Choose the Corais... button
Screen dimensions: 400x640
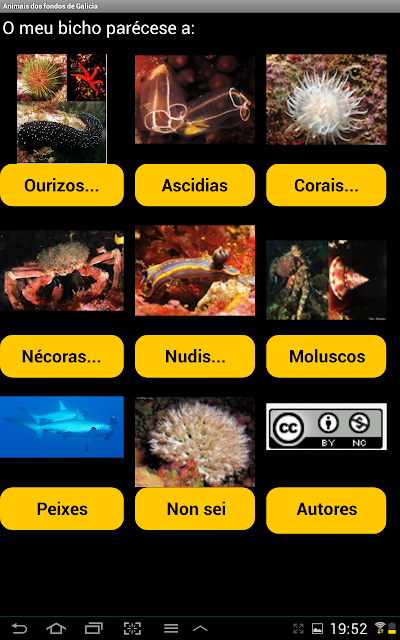(x=326, y=185)
